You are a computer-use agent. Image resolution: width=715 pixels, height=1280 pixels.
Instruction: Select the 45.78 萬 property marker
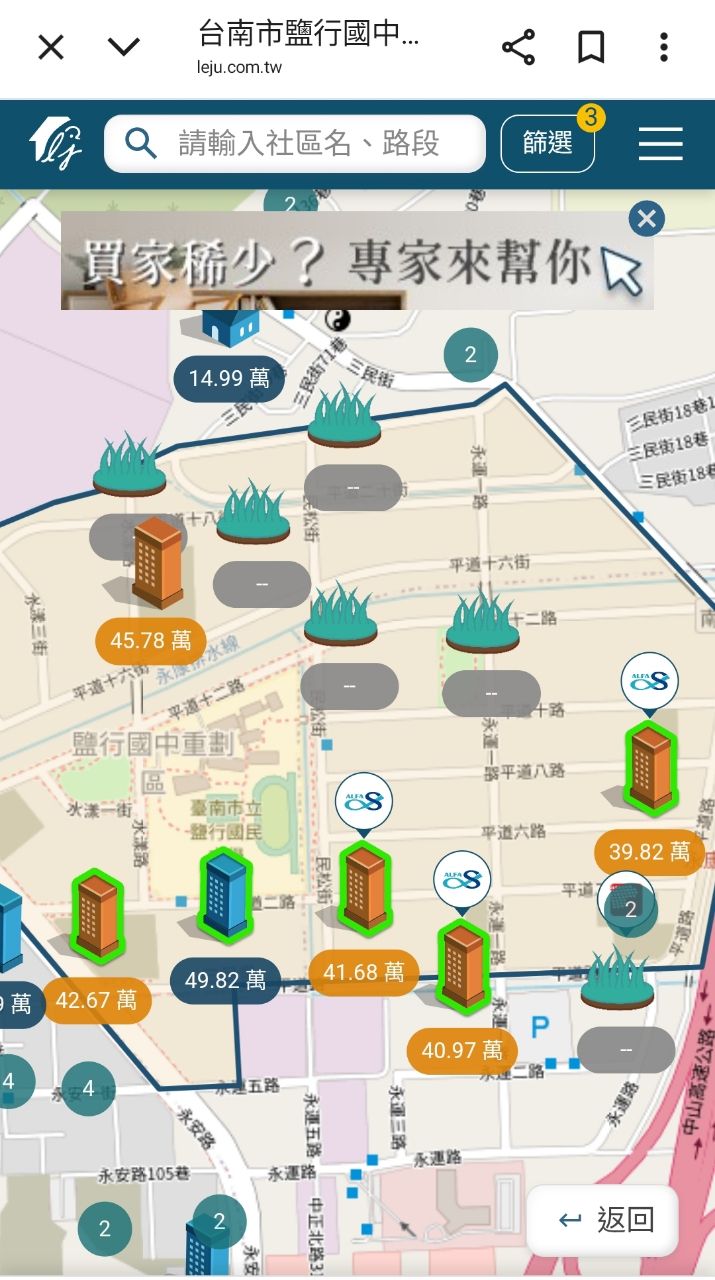pyautogui.click(x=150, y=640)
